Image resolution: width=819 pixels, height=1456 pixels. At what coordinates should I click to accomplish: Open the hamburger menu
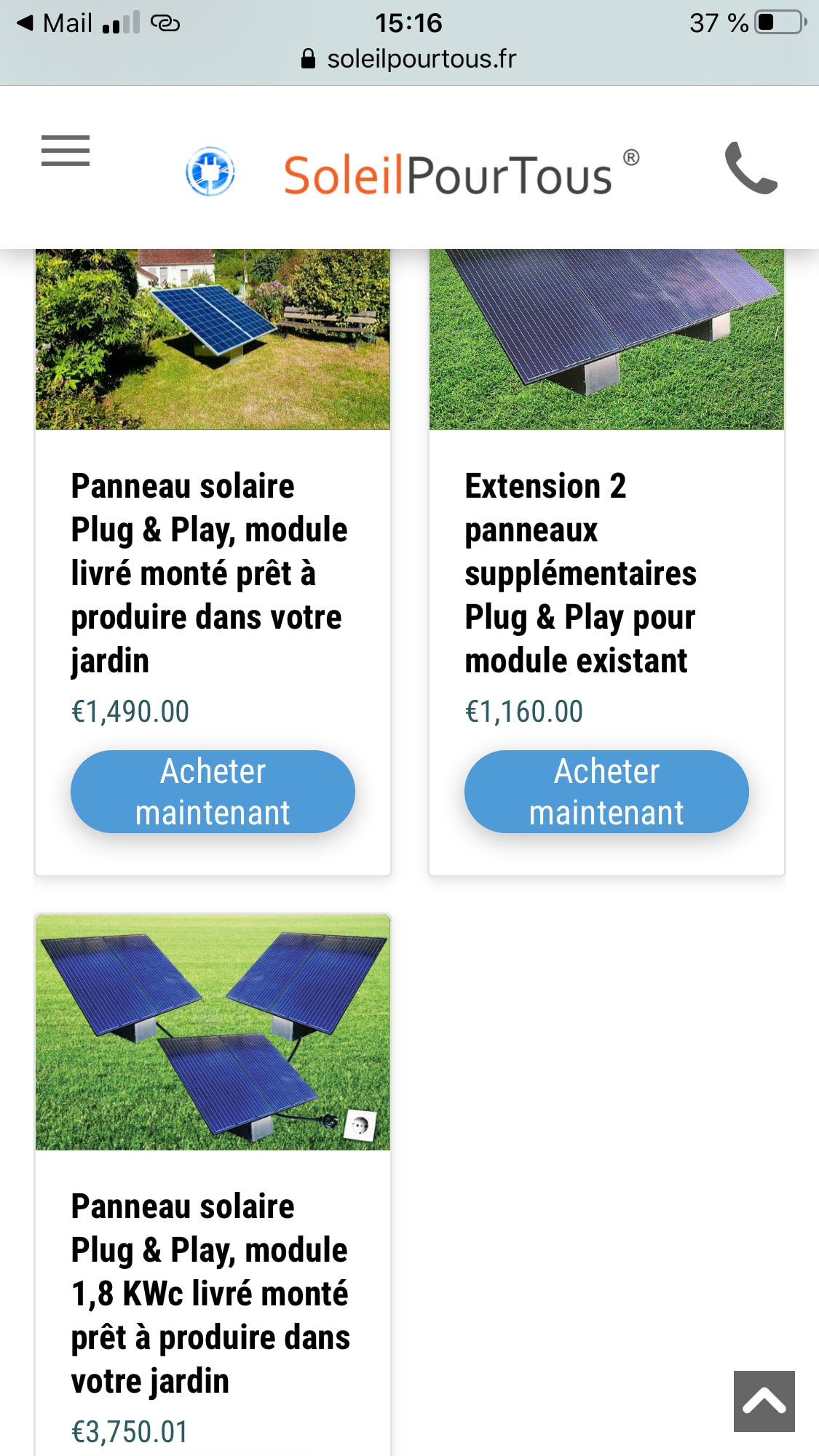click(66, 151)
